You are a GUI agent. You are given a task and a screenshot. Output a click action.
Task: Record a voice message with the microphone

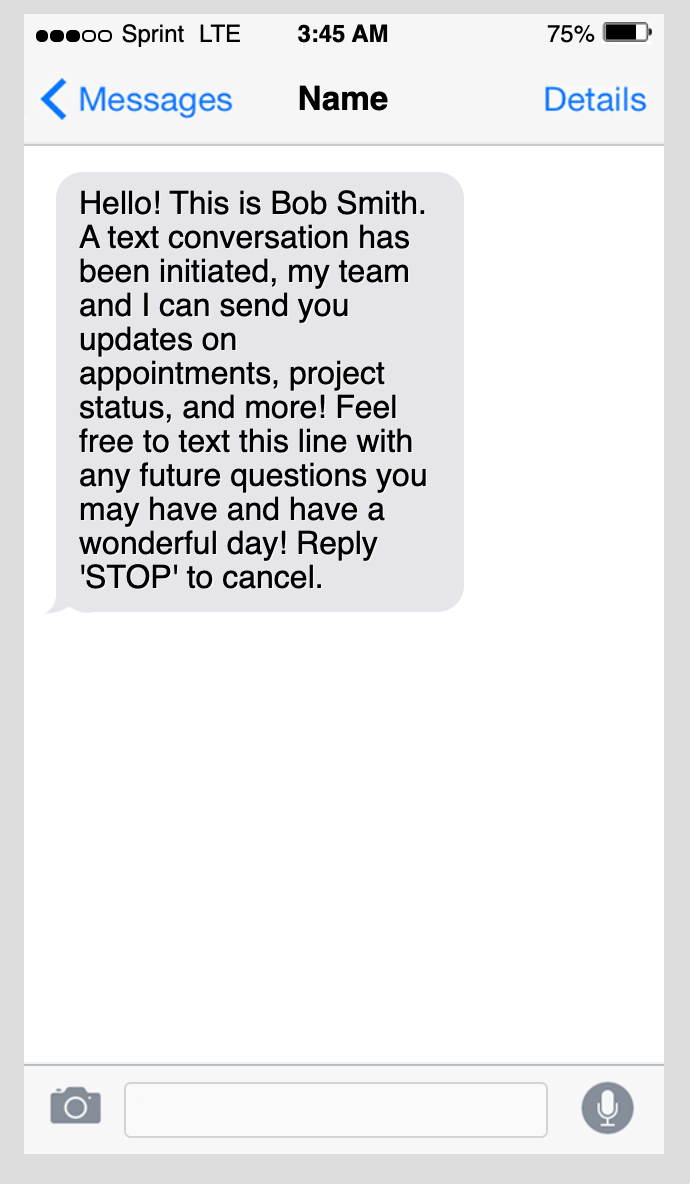coord(607,1108)
